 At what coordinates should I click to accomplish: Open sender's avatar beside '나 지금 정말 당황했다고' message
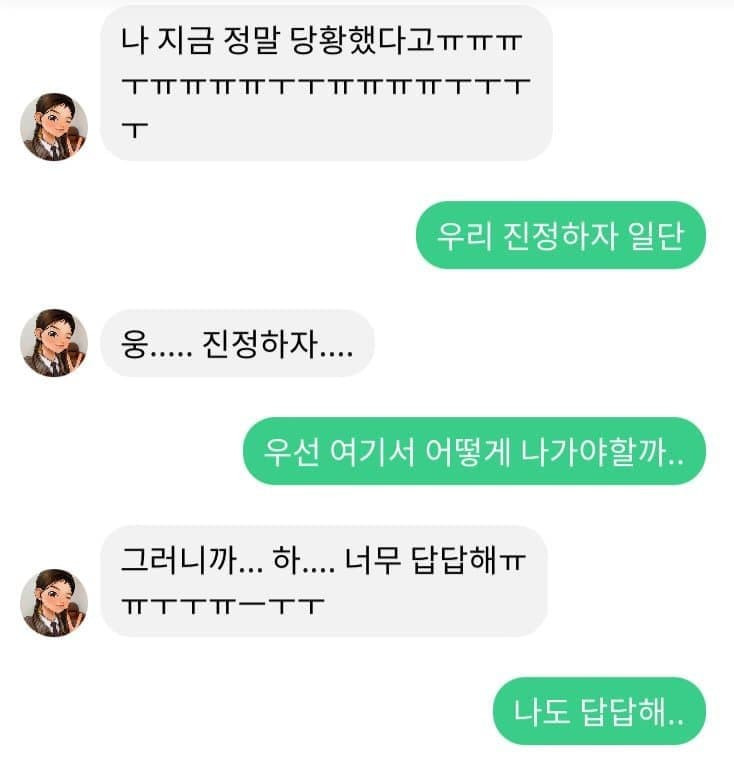click(54, 127)
